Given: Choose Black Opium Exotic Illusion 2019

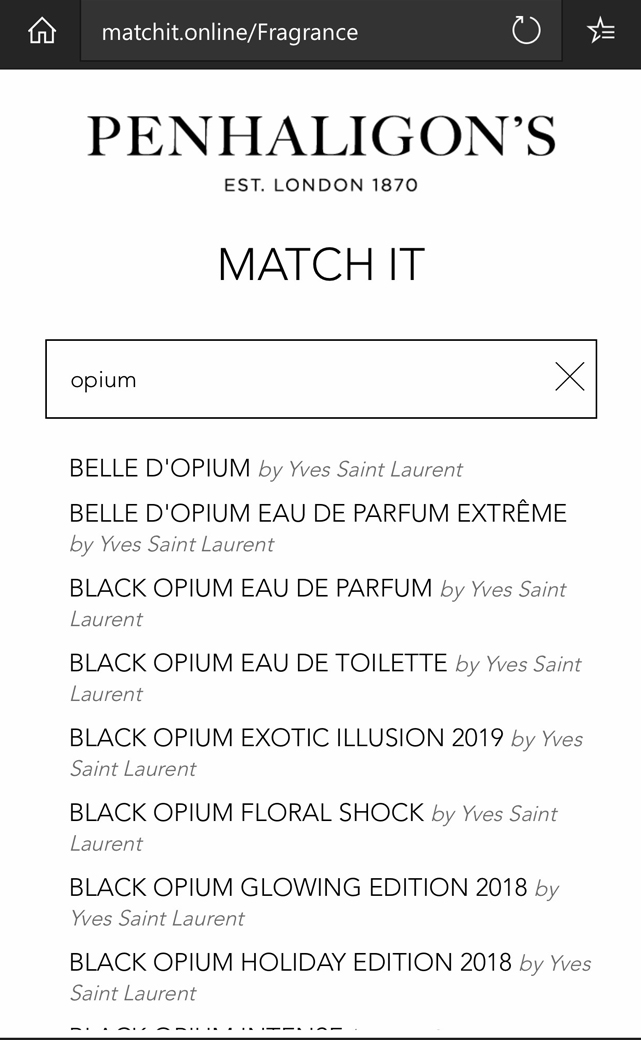Looking at the screenshot, I should [326, 753].
